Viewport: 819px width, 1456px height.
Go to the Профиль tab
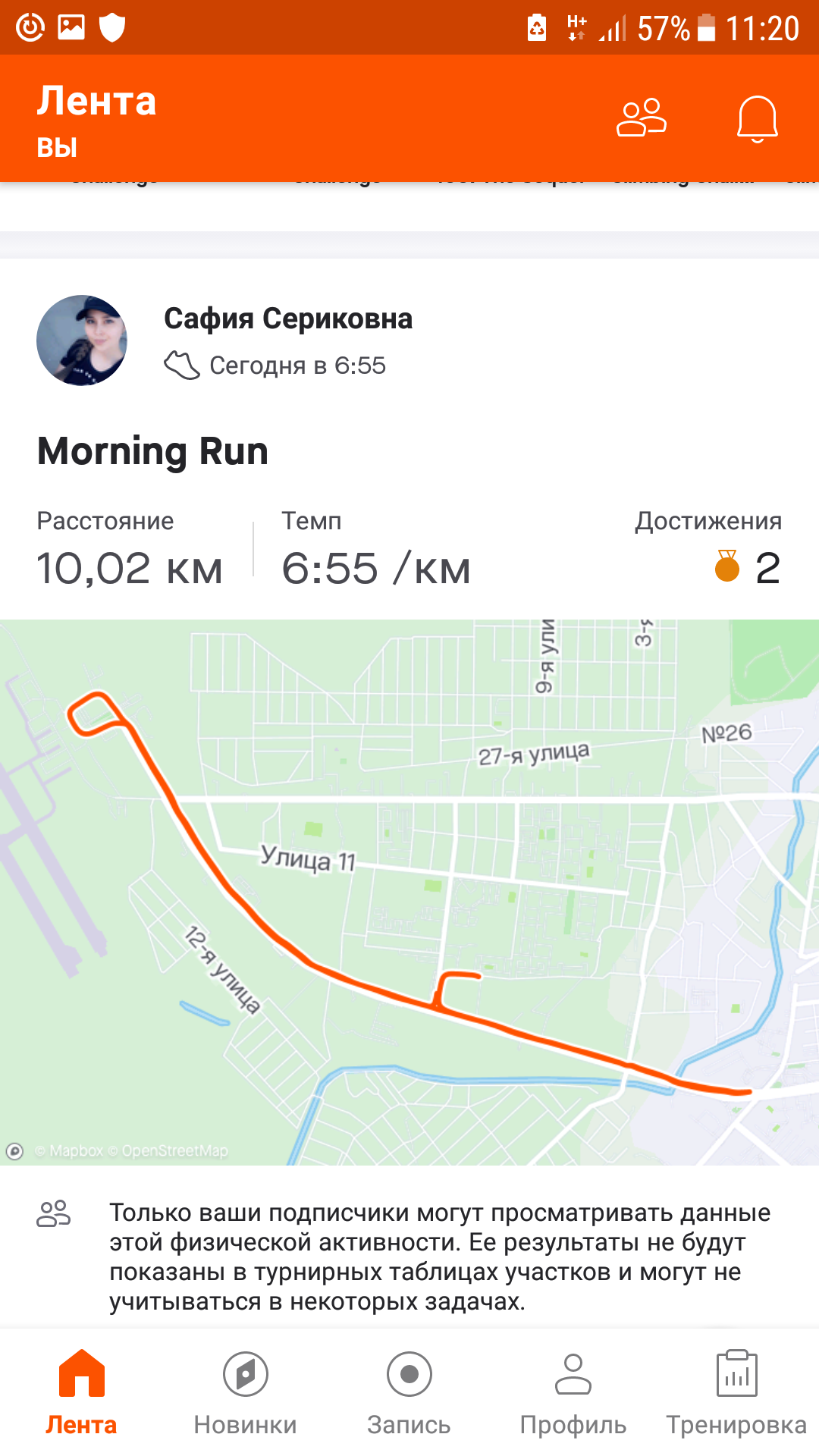[x=573, y=1392]
